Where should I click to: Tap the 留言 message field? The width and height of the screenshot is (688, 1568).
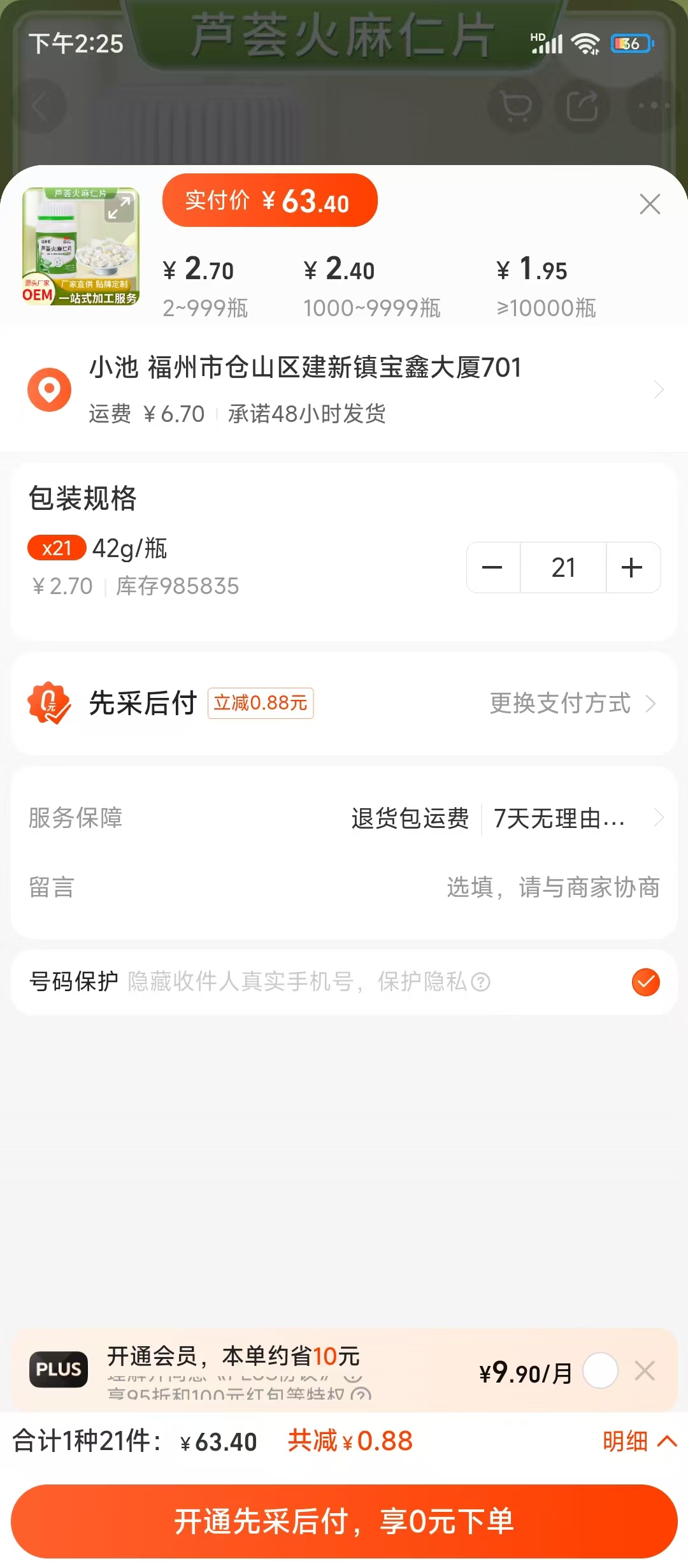(x=552, y=887)
